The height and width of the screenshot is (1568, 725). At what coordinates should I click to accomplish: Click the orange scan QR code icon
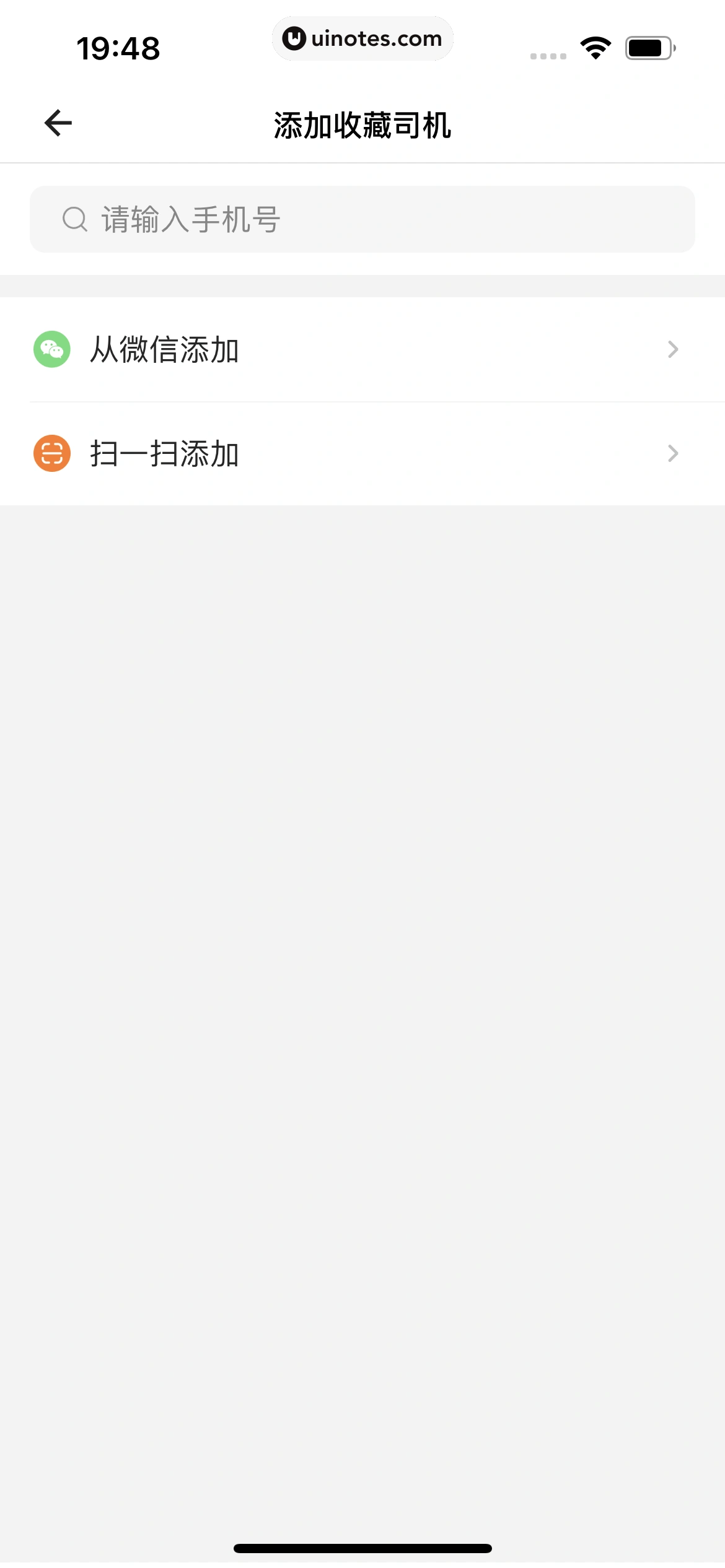click(52, 454)
